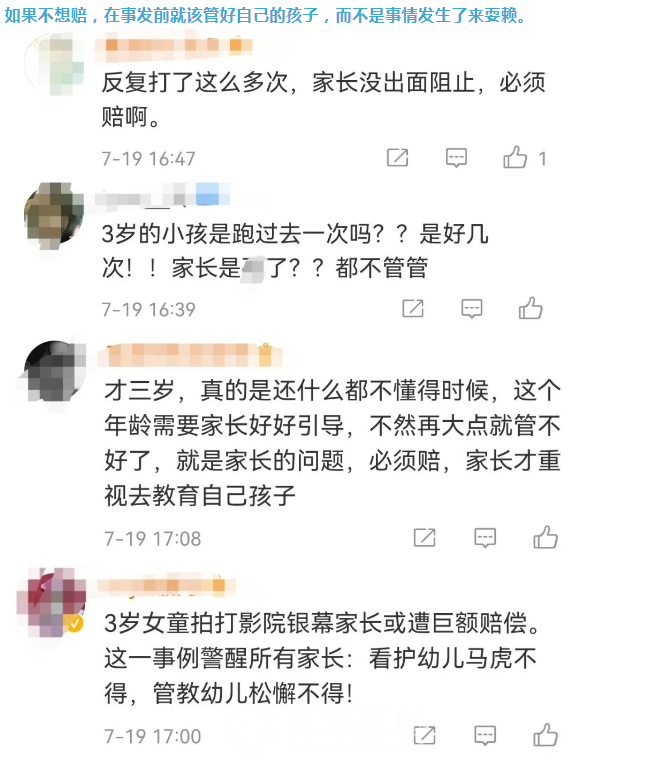The image size is (650, 760).
Task: Reply to the comment posted 7-19 17:08
Action: (485, 538)
